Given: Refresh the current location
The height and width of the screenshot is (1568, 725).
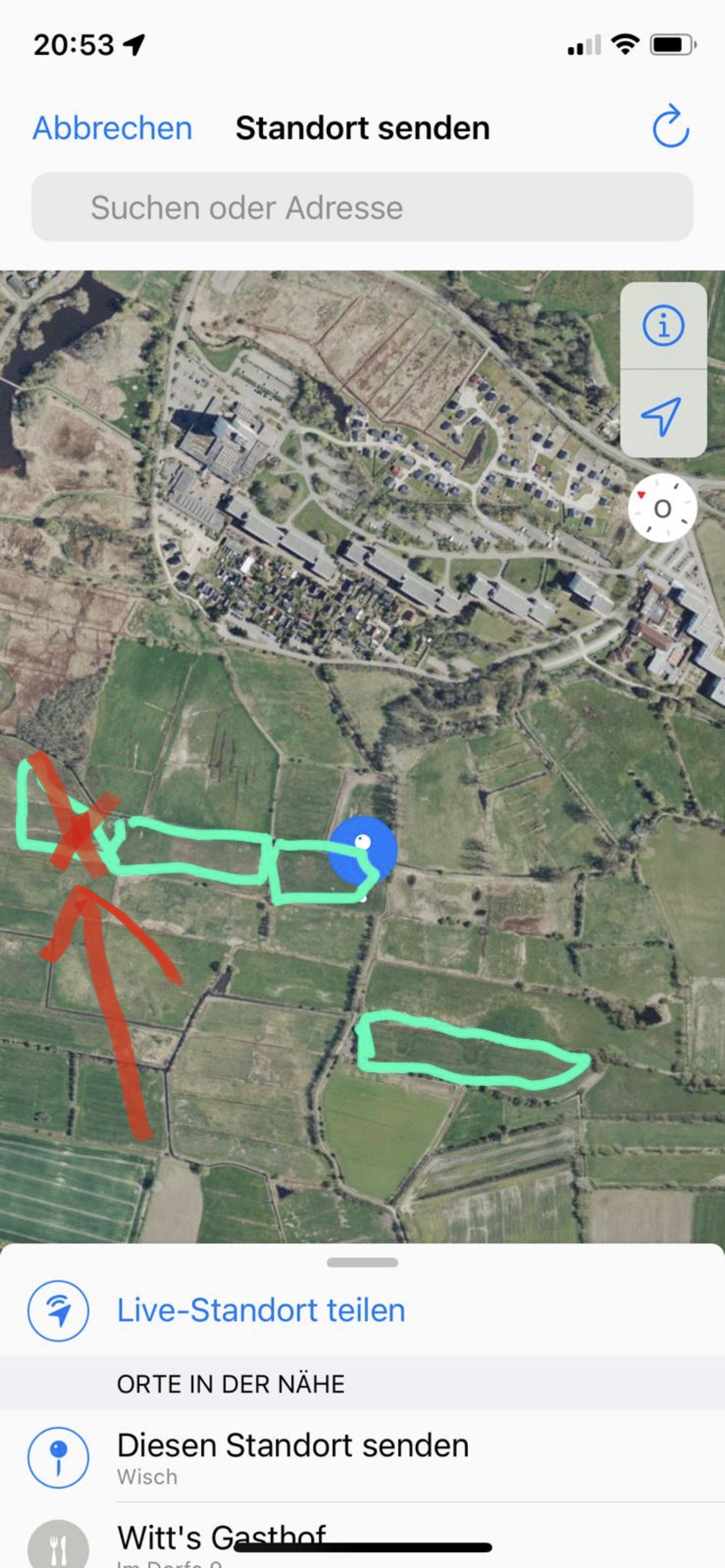Looking at the screenshot, I should 670,126.
